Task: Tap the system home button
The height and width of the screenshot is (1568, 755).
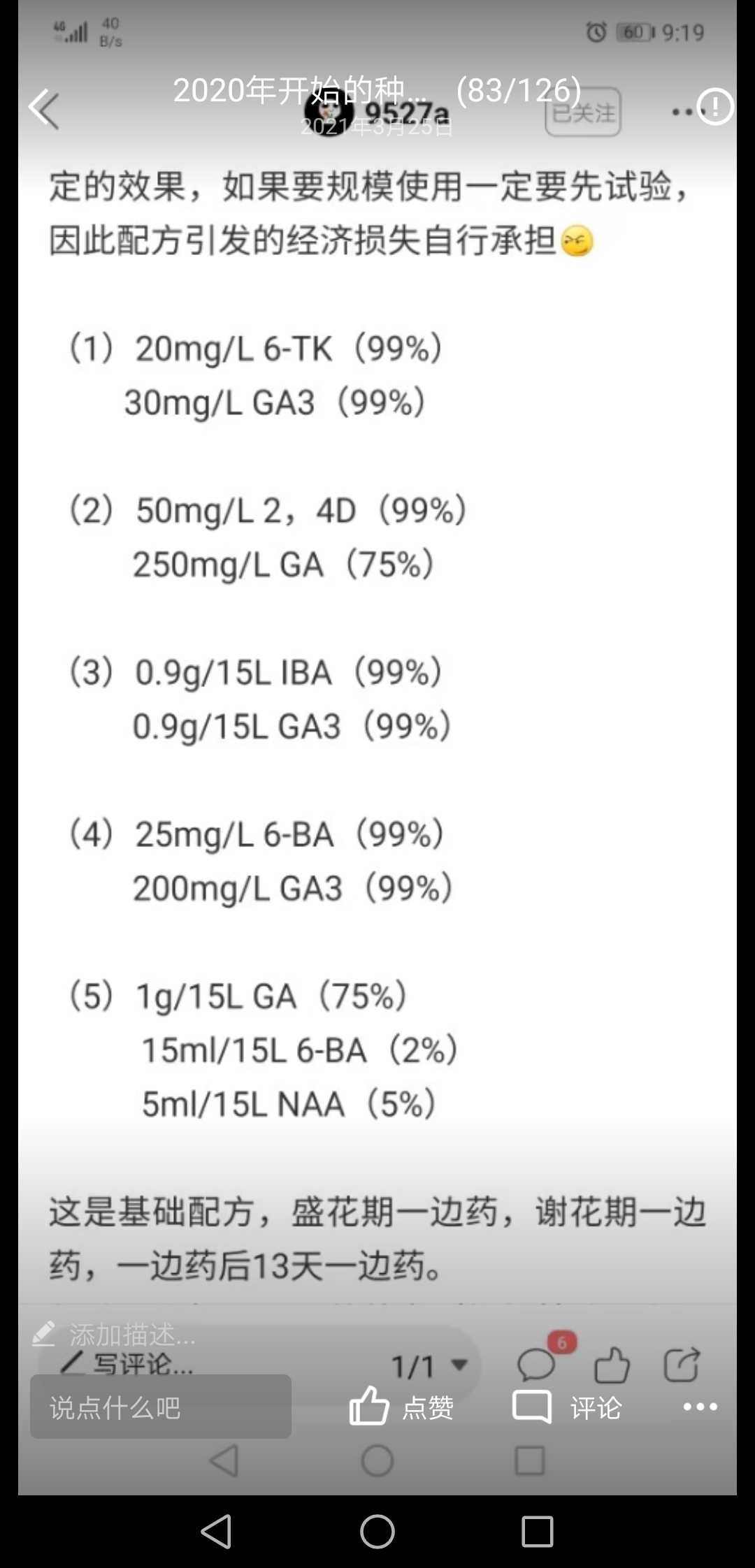Action: 377,1532
